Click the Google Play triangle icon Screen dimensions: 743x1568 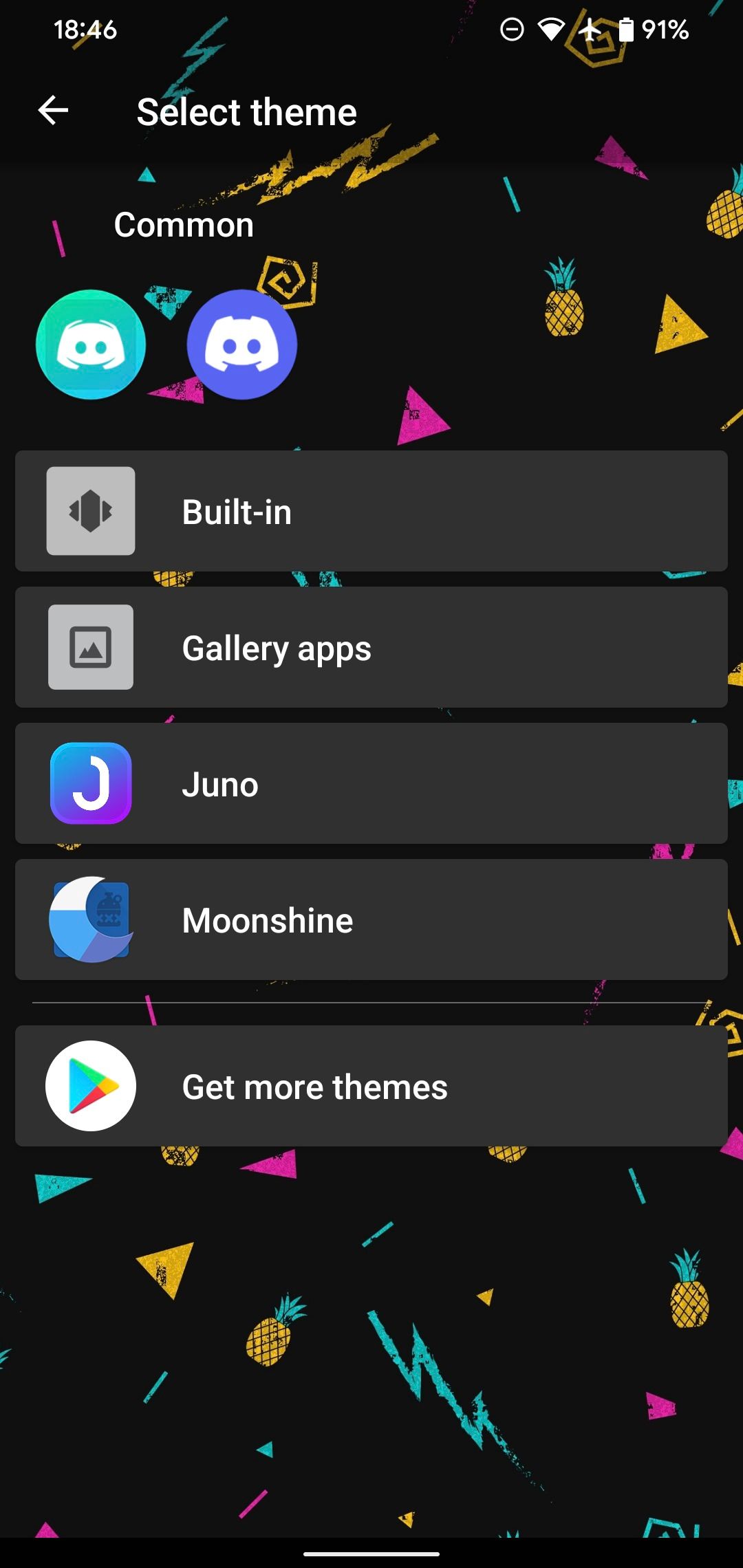pyautogui.click(x=90, y=1085)
